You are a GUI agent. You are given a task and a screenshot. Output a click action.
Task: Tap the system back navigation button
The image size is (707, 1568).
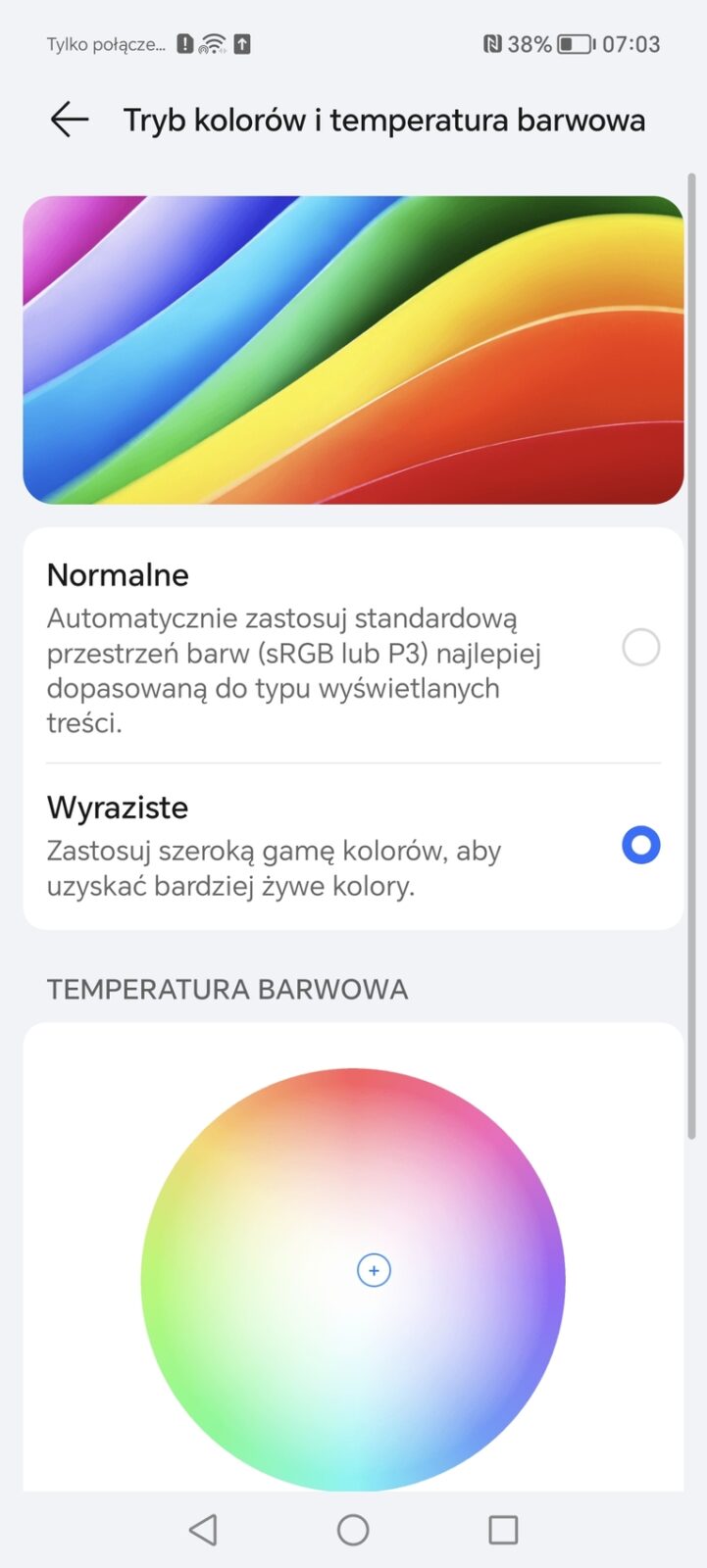point(203,1529)
